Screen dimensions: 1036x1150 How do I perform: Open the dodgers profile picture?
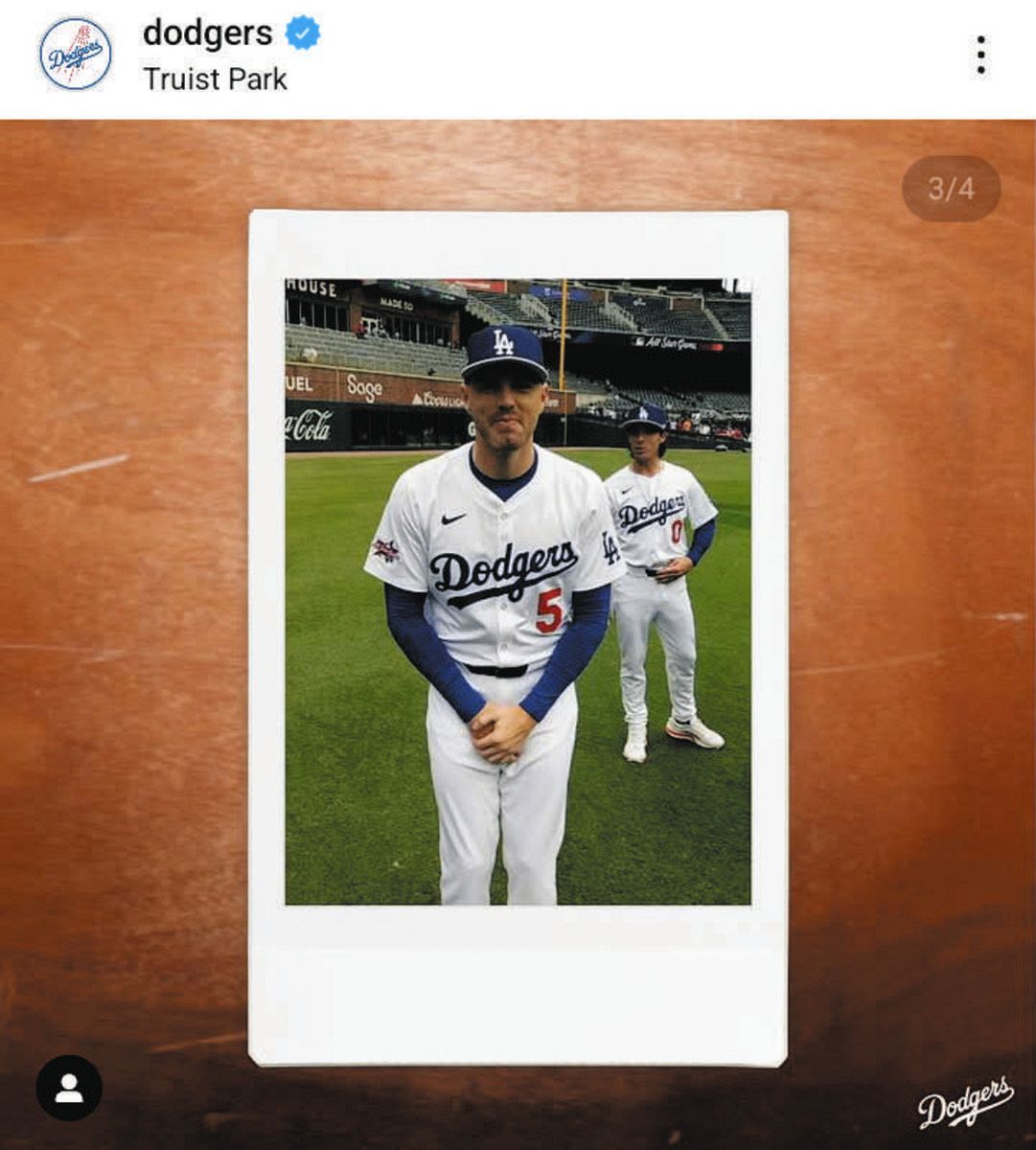[75, 55]
